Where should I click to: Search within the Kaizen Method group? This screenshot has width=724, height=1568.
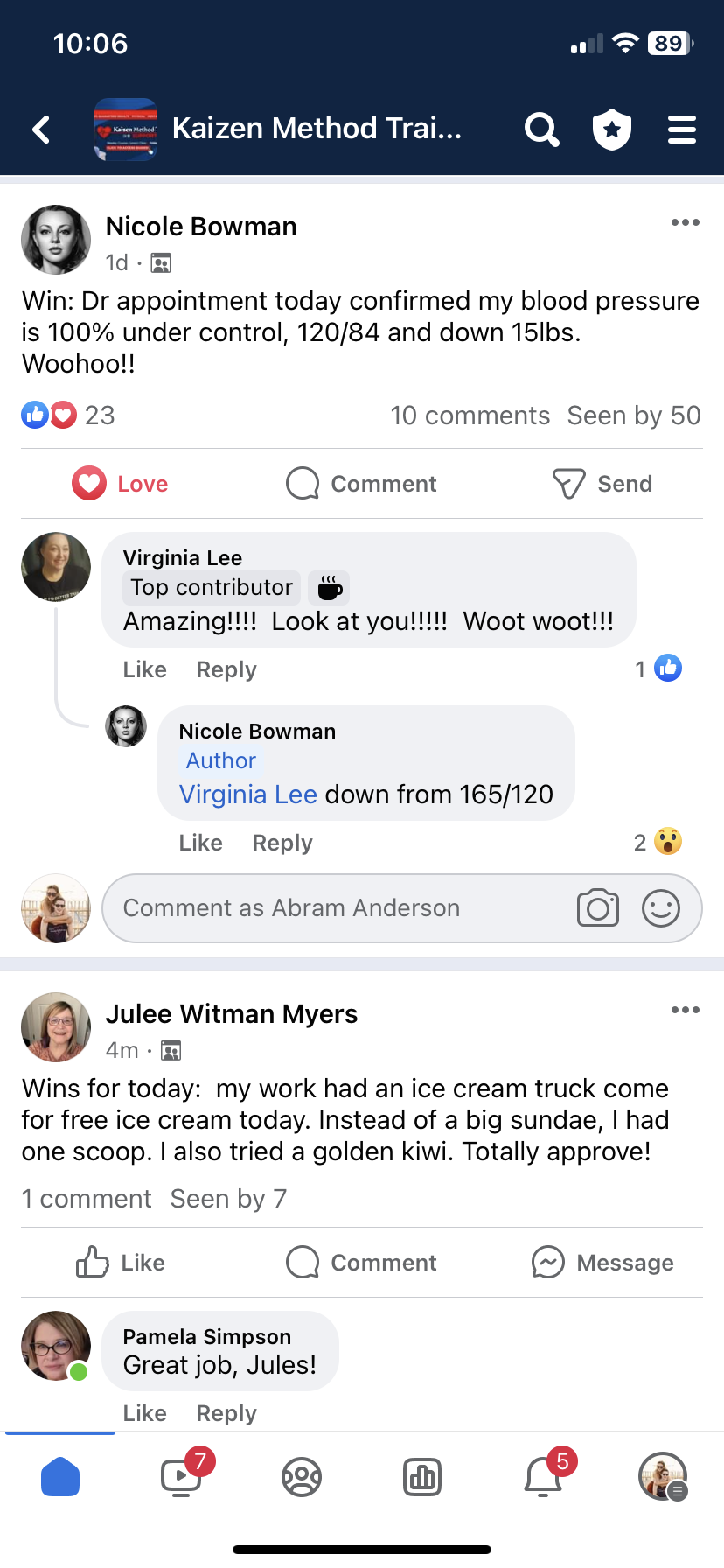pos(541,129)
